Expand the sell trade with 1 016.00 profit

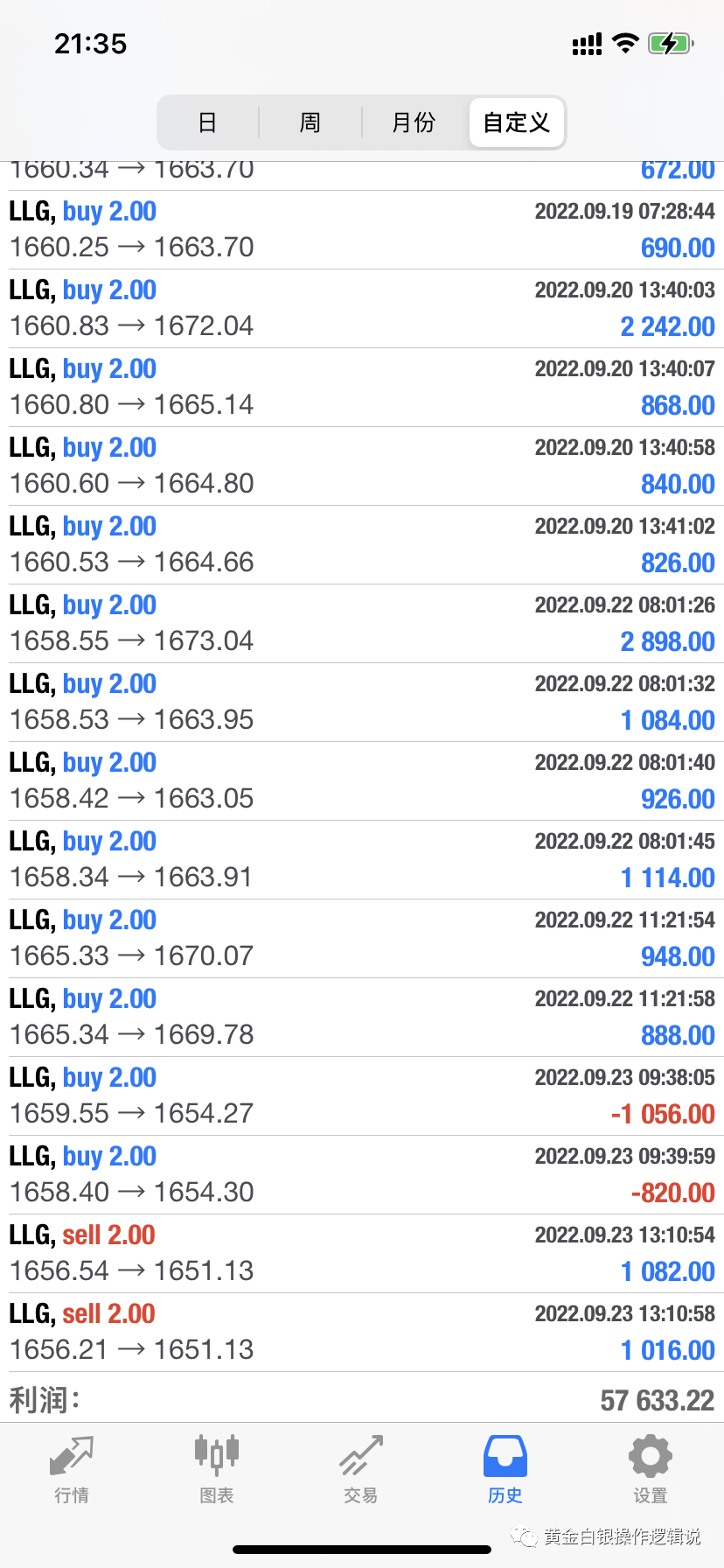coord(362,1333)
